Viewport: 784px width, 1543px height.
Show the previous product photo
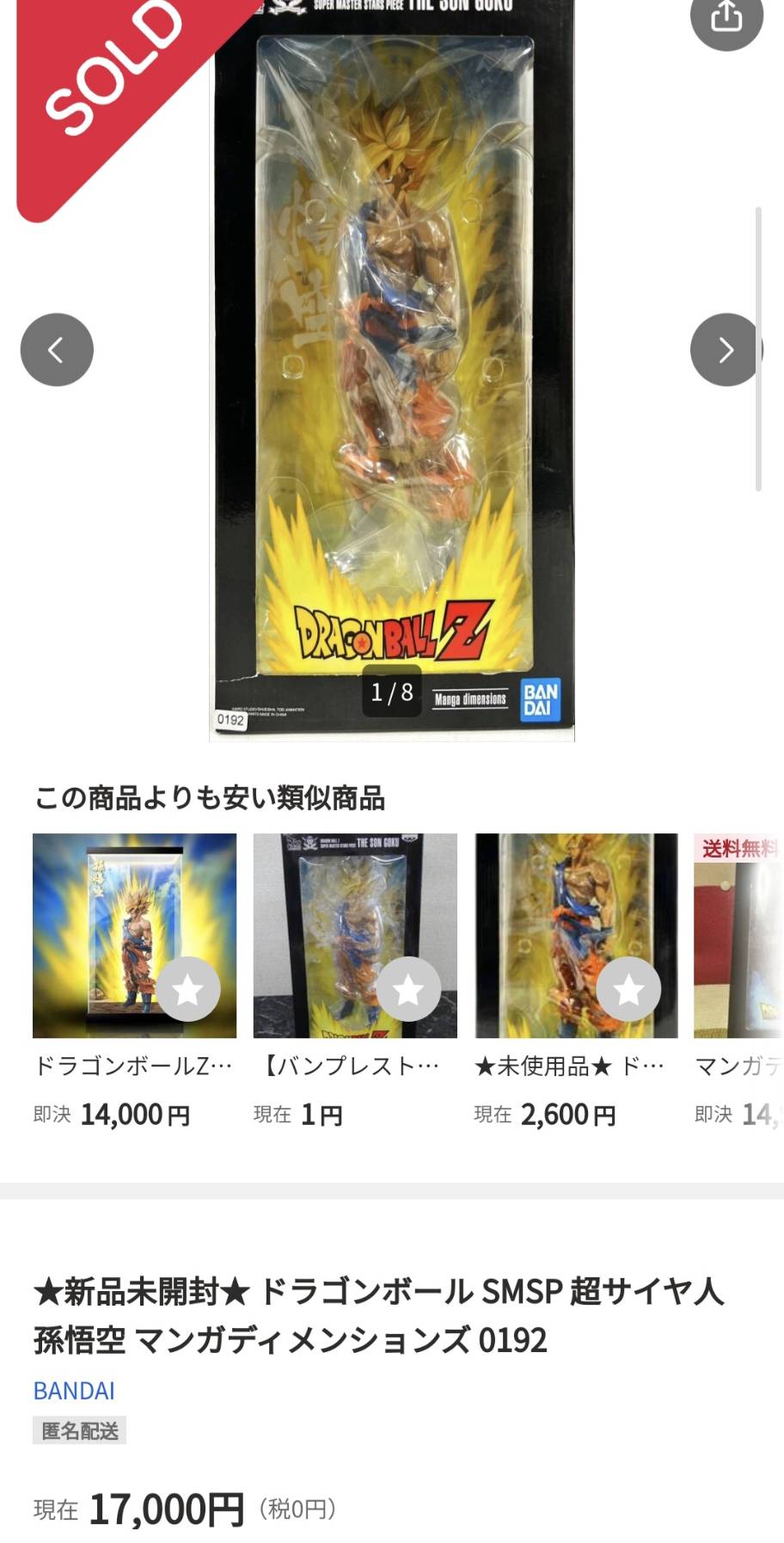[57, 349]
